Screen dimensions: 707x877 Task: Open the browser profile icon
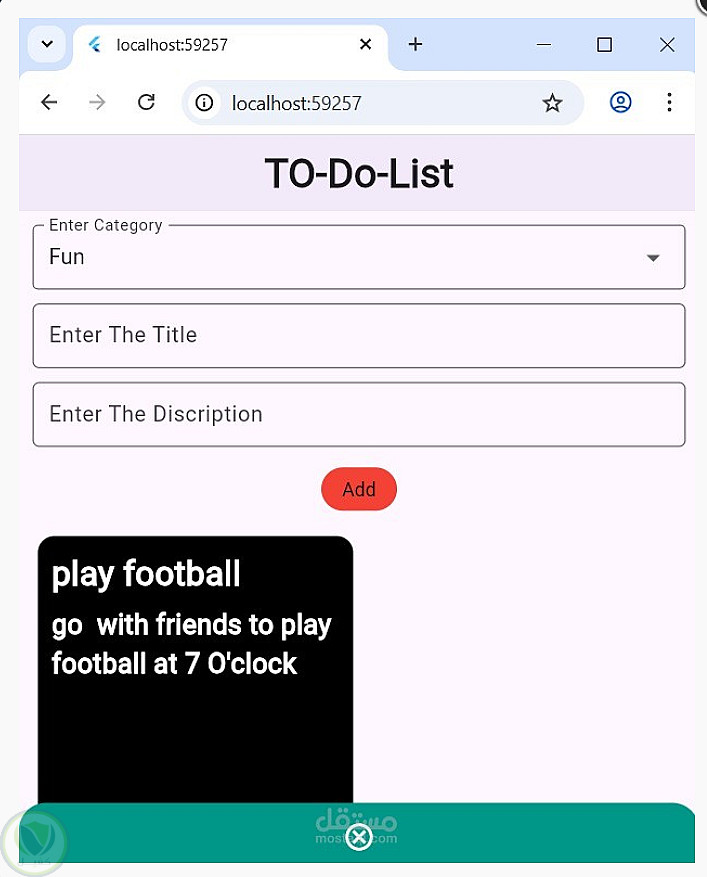tap(621, 102)
